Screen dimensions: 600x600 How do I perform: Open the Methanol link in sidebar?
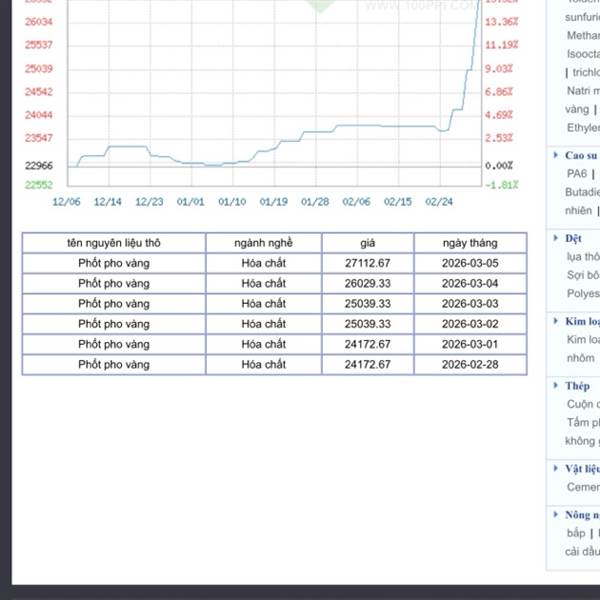coord(583,36)
